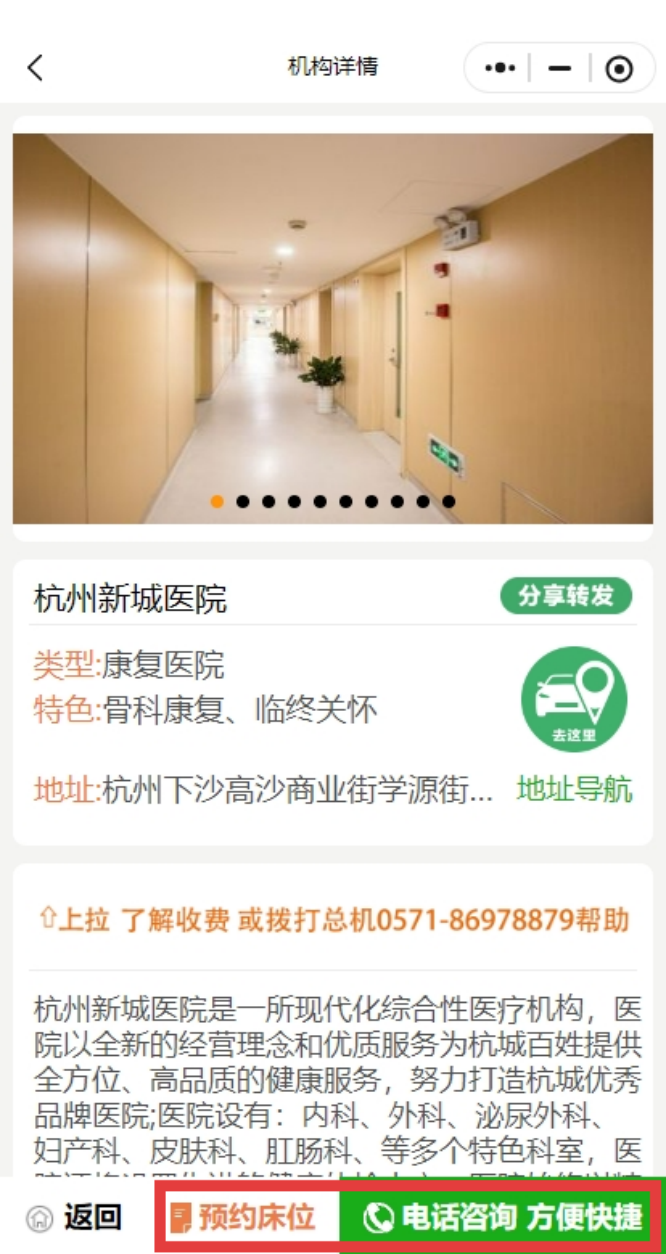View the hospital corridor photo carousel
666x1254 pixels.
click(x=332, y=328)
